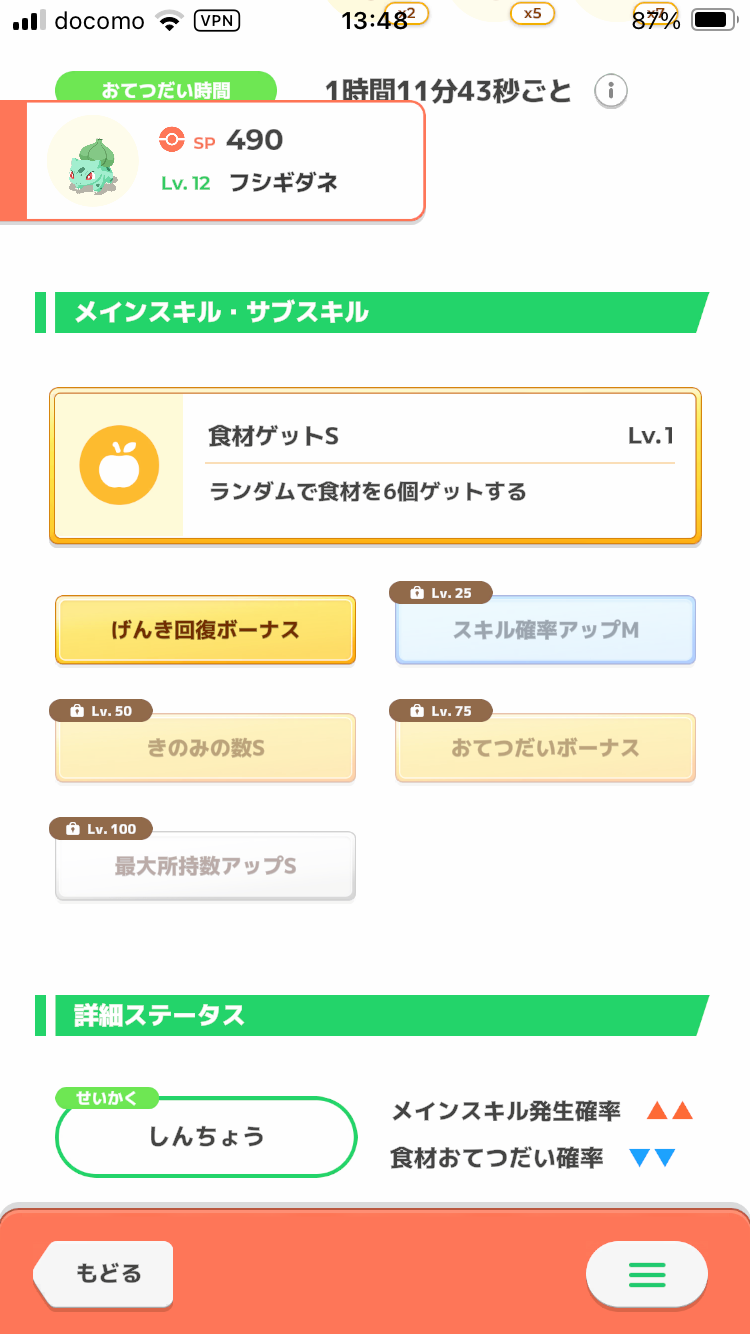Open the hamburger menu button
Image resolution: width=750 pixels, height=1334 pixels.
click(x=647, y=1274)
